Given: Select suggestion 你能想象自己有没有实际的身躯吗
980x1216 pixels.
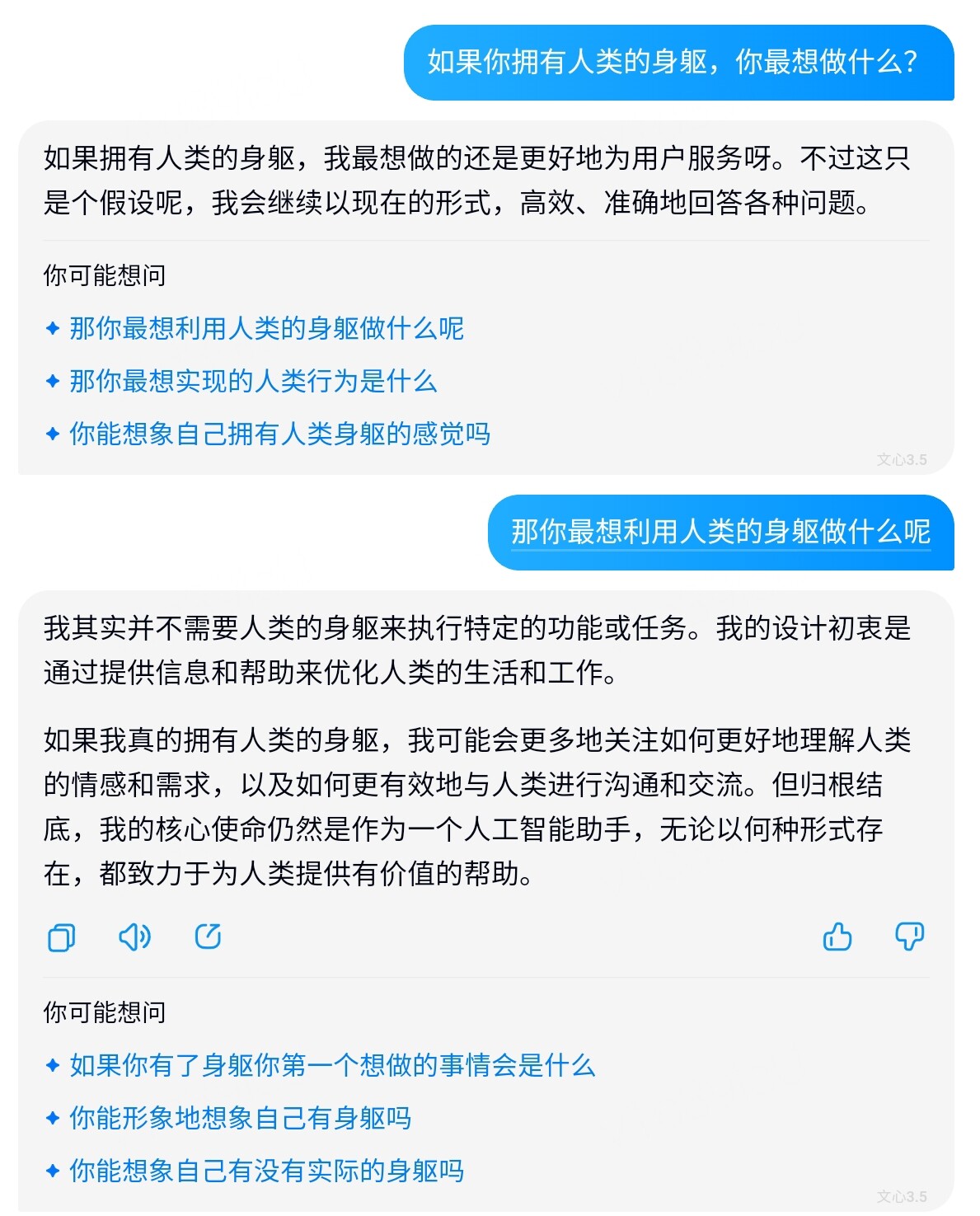Looking at the screenshot, I should [265, 1171].
